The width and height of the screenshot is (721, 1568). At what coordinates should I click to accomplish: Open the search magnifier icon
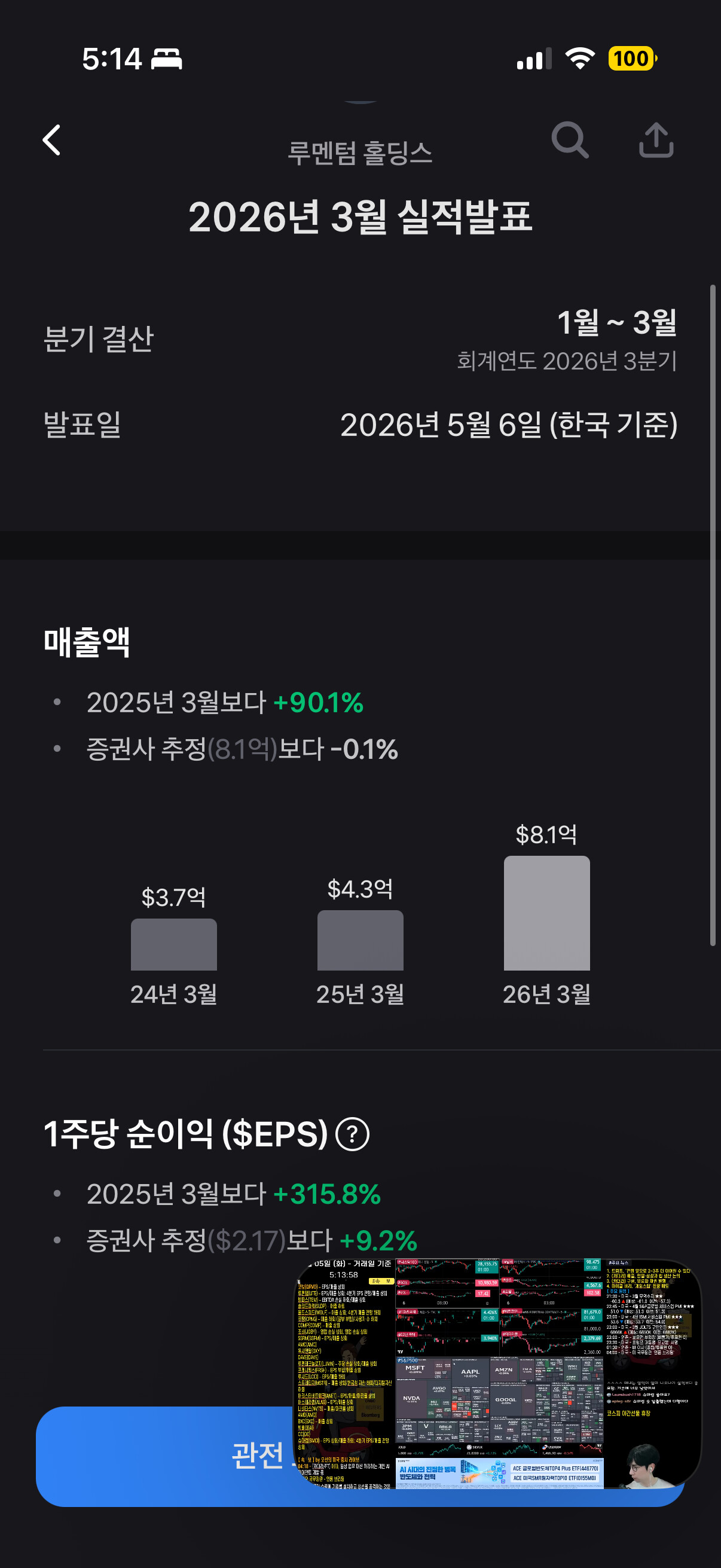pyautogui.click(x=570, y=140)
